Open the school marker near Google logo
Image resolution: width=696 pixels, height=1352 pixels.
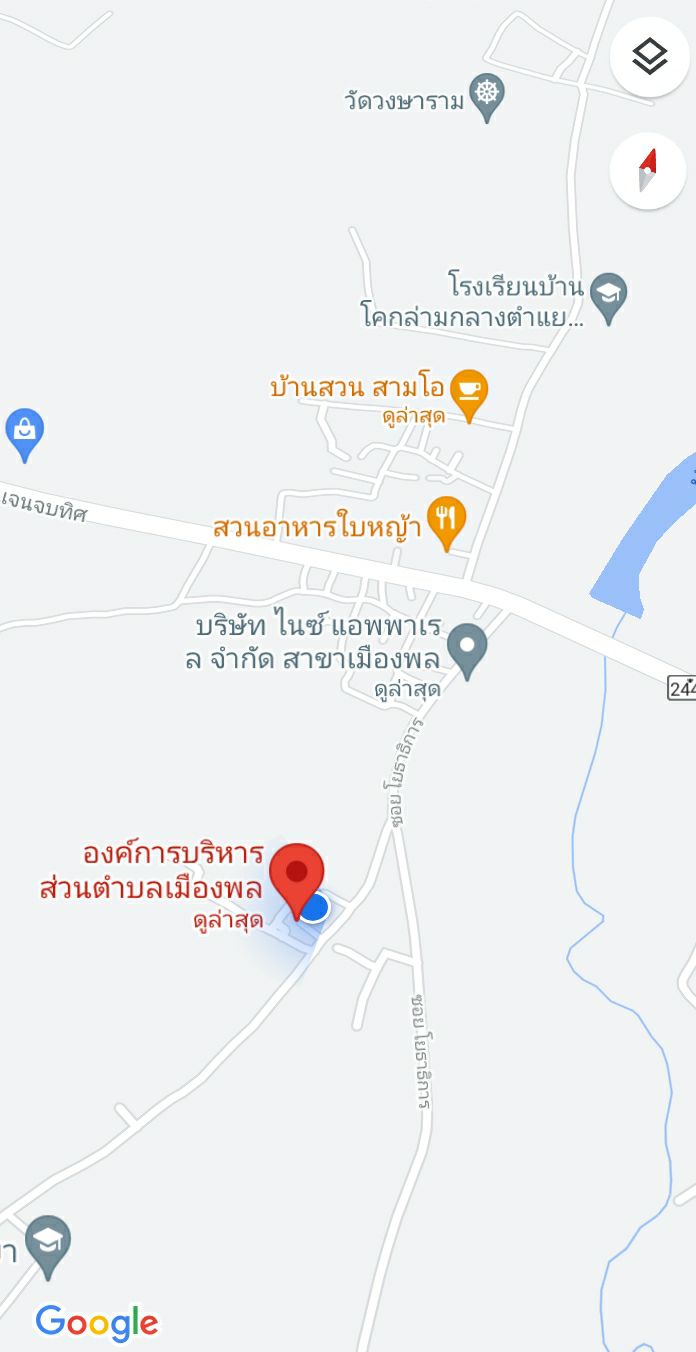click(x=49, y=1243)
